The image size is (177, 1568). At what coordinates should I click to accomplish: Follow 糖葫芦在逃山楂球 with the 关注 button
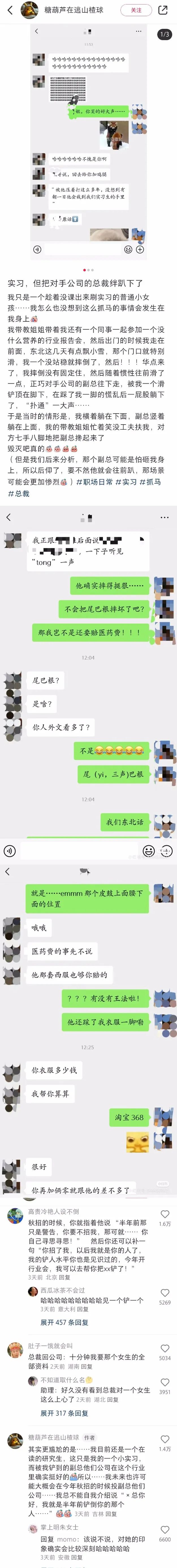click(x=136, y=10)
